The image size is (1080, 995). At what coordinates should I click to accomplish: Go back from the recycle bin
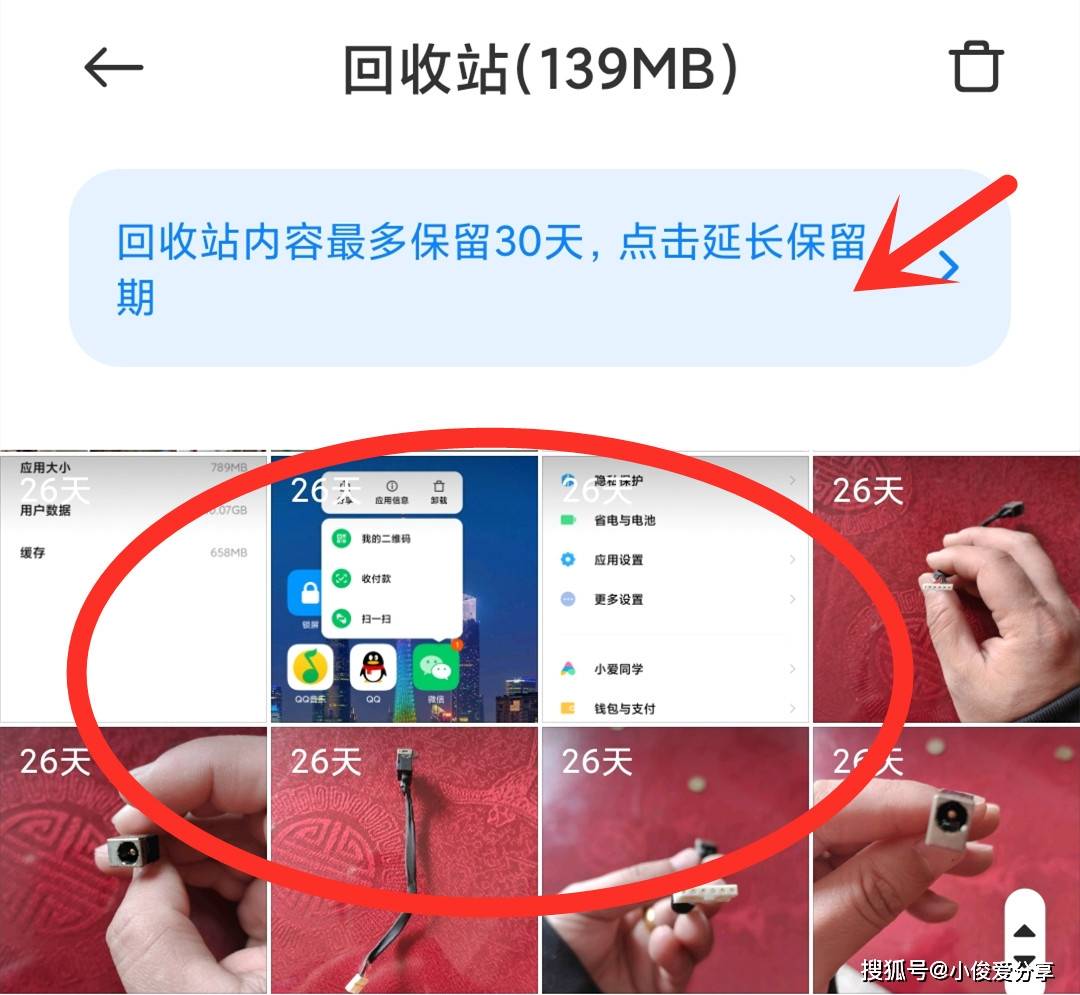click(x=113, y=68)
